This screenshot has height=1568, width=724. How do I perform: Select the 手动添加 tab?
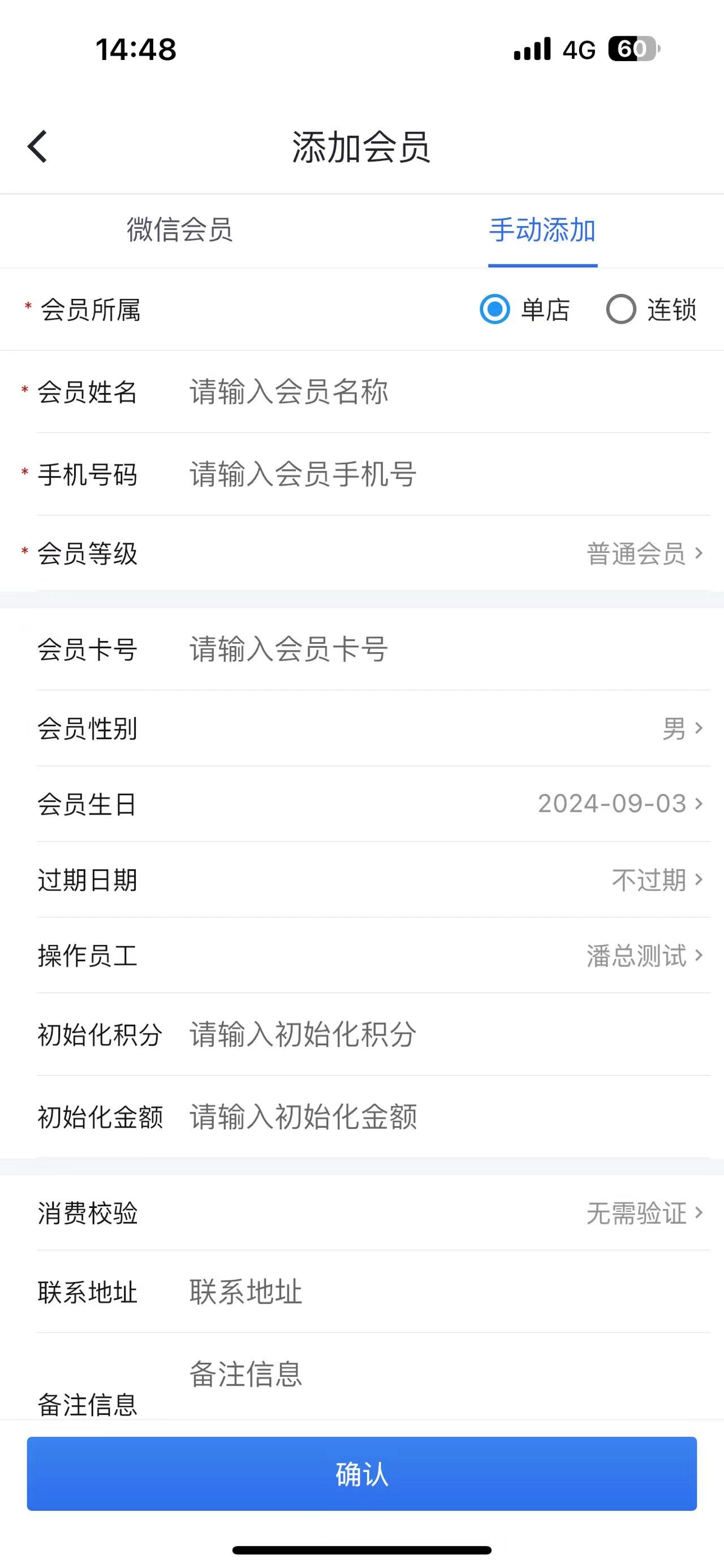[542, 230]
